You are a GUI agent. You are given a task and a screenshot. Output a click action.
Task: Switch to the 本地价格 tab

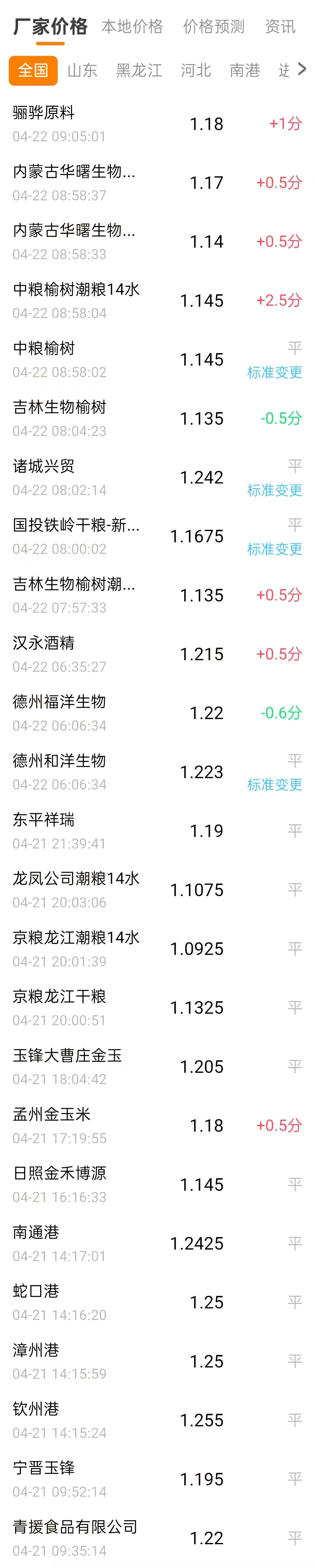pos(132,27)
